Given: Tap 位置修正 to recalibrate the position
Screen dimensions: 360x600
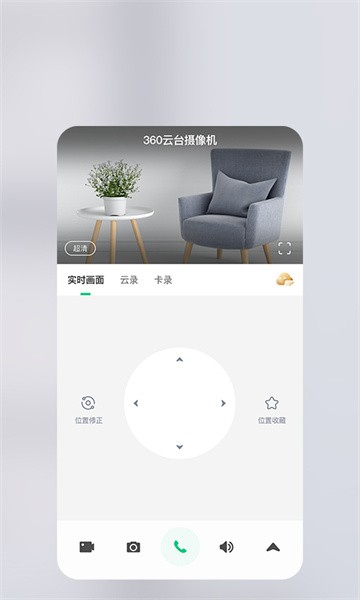Looking at the screenshot, I should 88,410.
